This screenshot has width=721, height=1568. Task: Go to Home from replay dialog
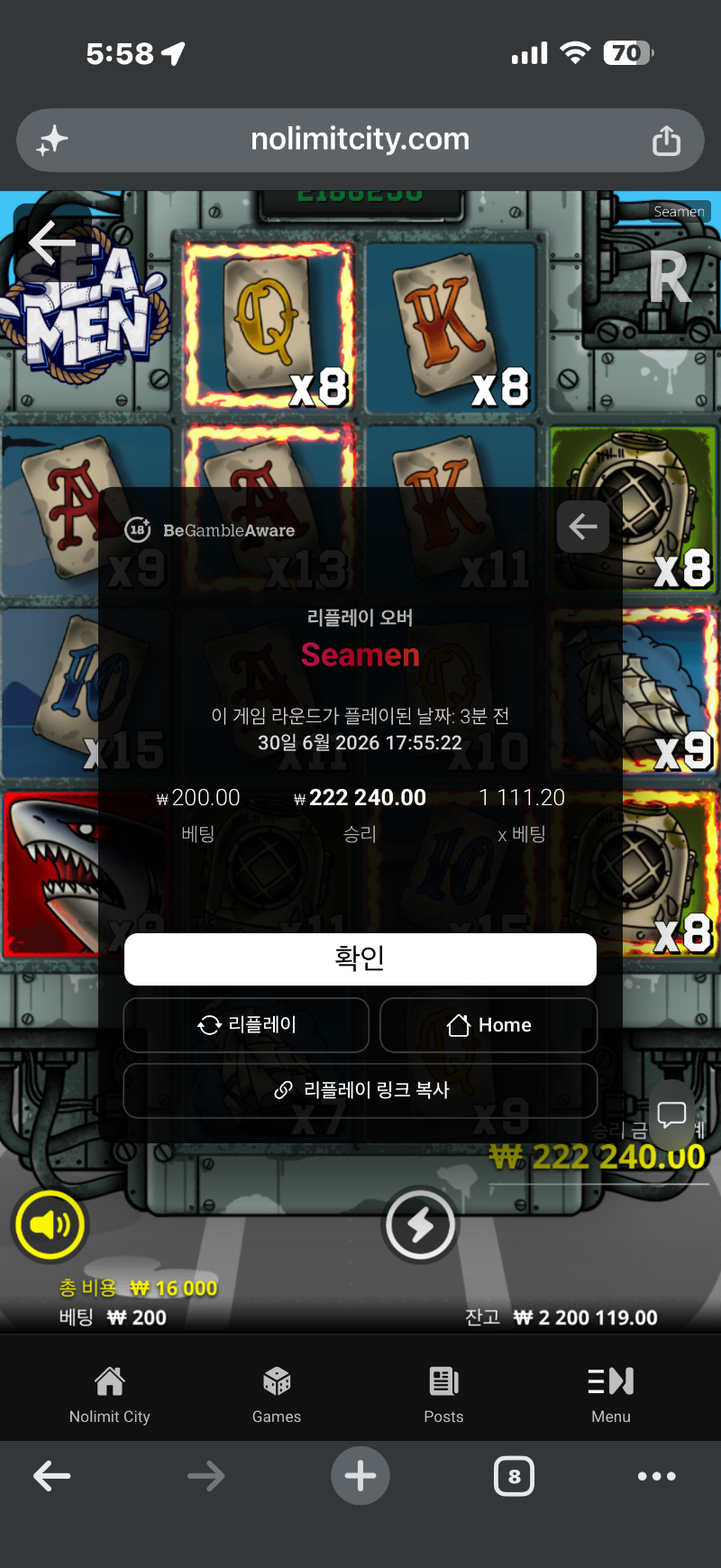point(488,1024)
